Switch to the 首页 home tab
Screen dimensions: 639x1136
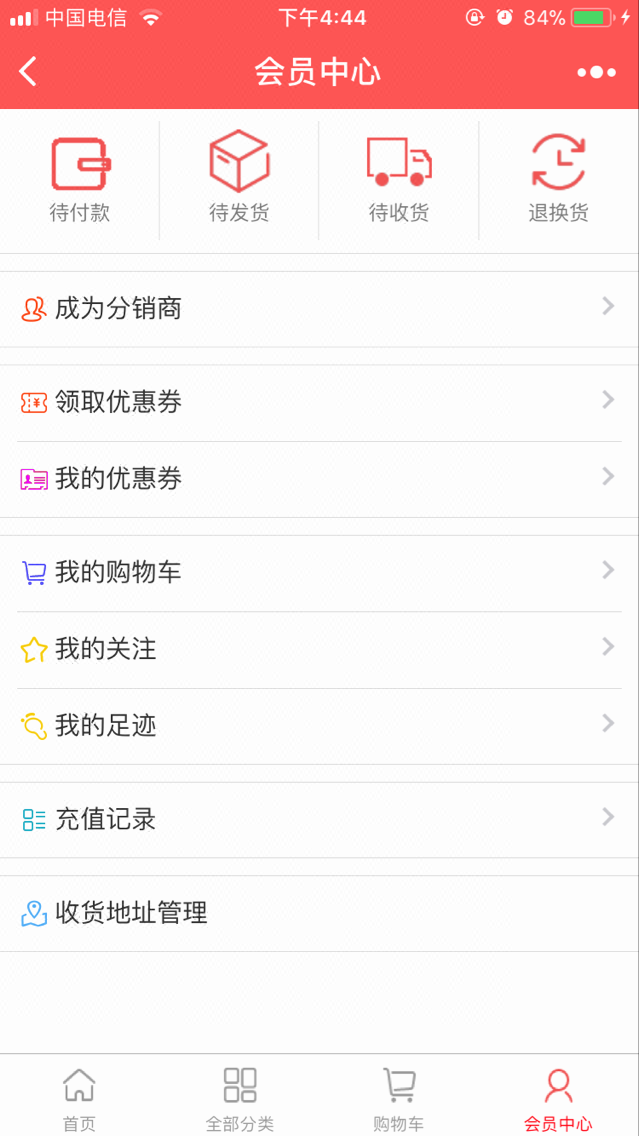[79, 1097]
